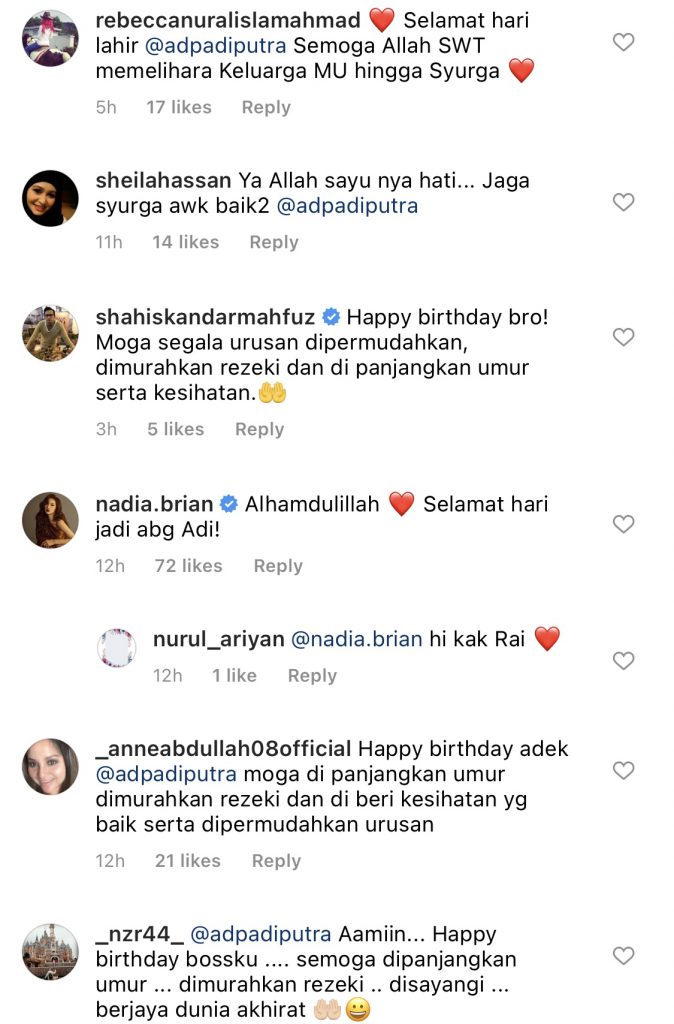The width and height of the screenshot is (674, 1024).
Task: Reply to sheilahassan's comment
Action: (x=274, y=242)
